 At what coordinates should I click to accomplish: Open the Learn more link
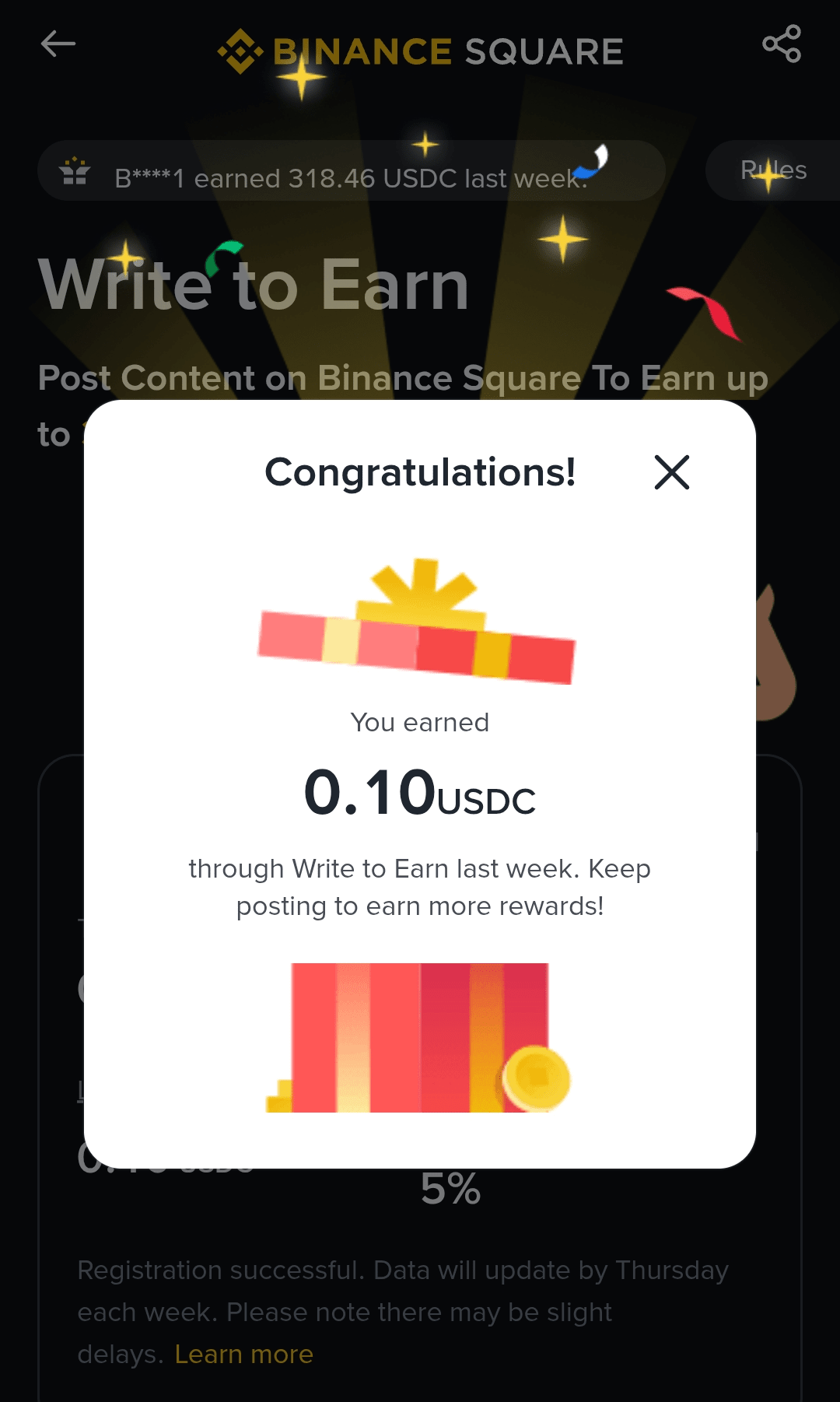pos(243,1355)
